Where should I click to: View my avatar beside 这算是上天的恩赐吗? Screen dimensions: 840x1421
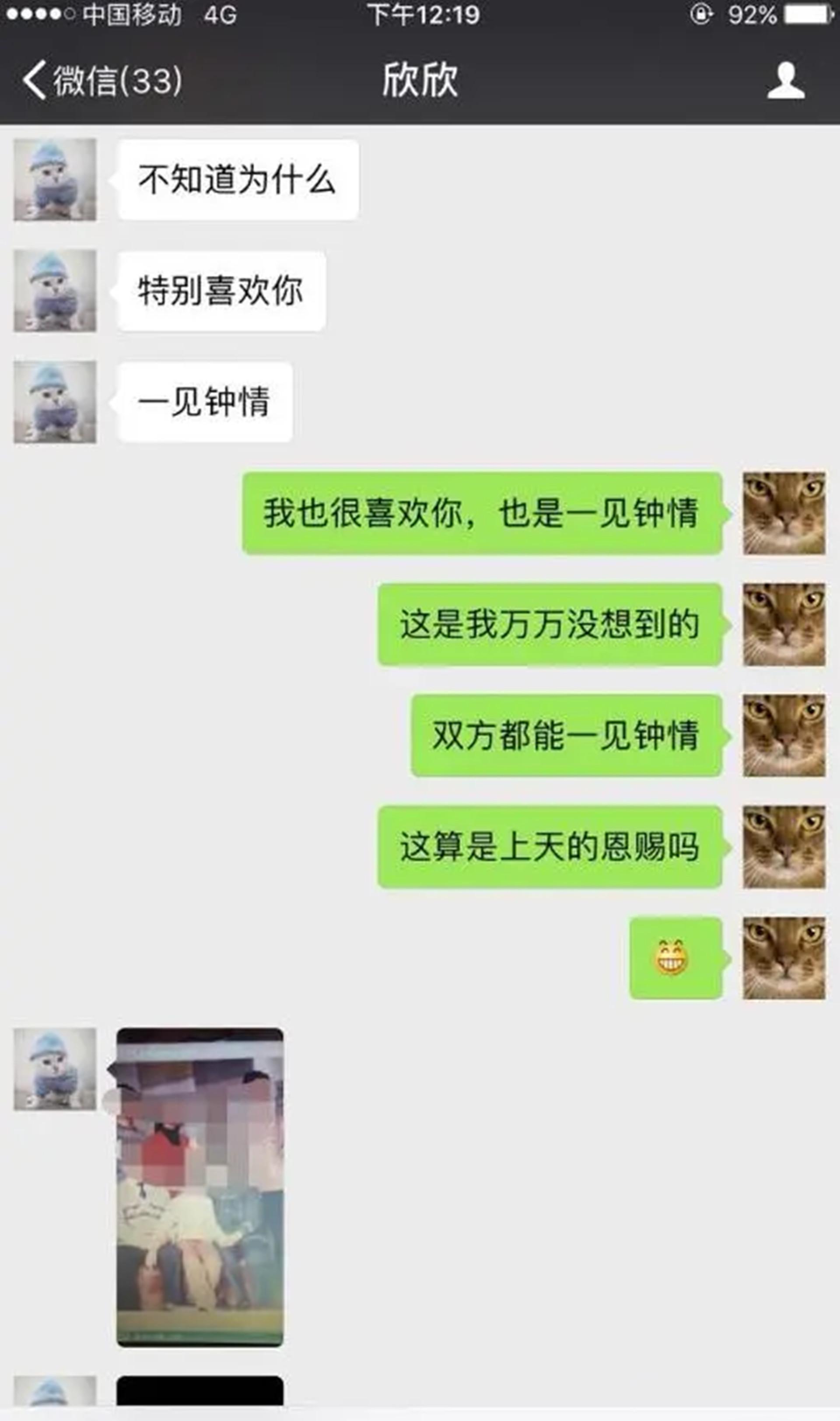click(784, 847)
